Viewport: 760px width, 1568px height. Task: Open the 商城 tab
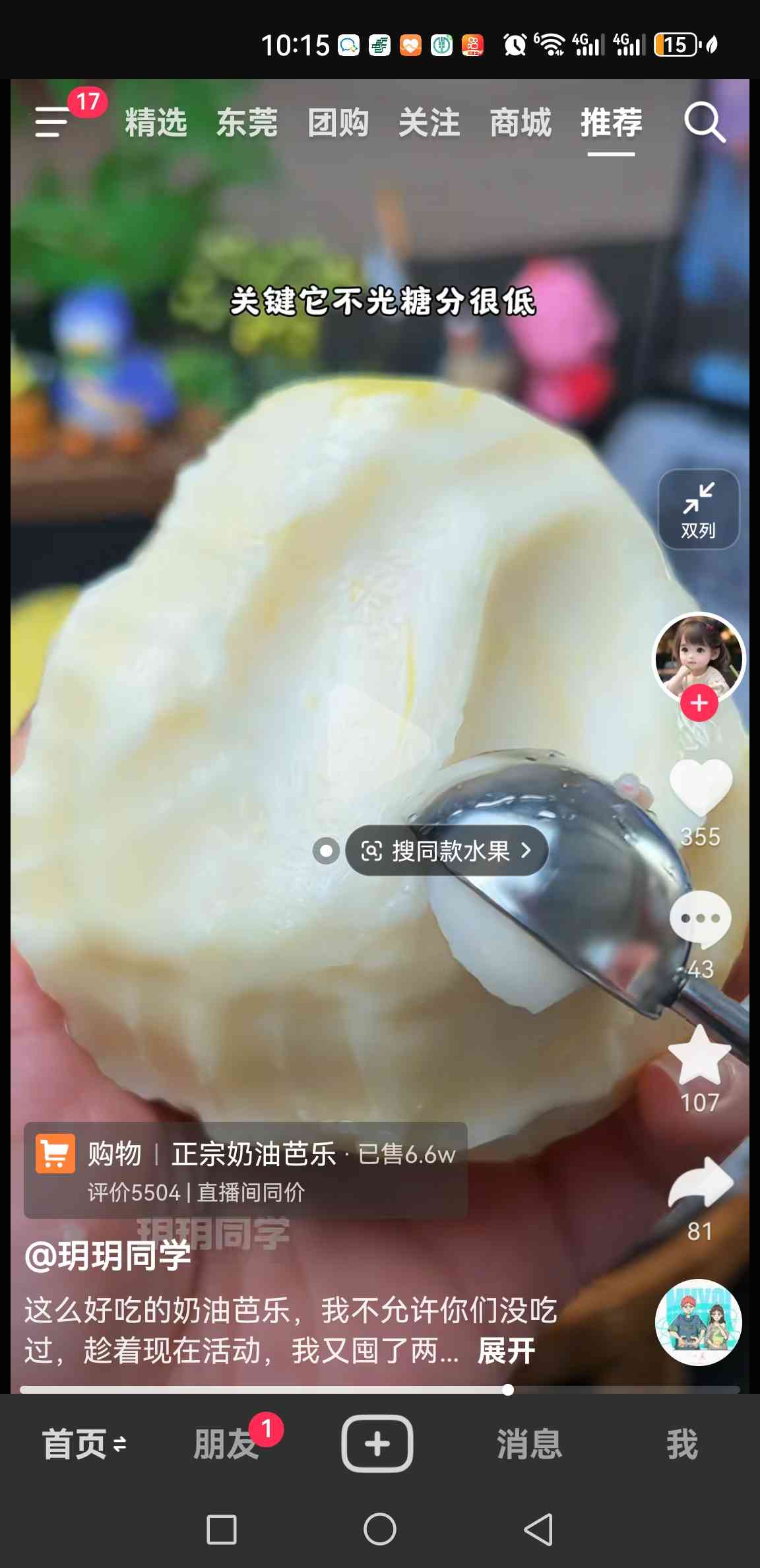click(520, 123)
